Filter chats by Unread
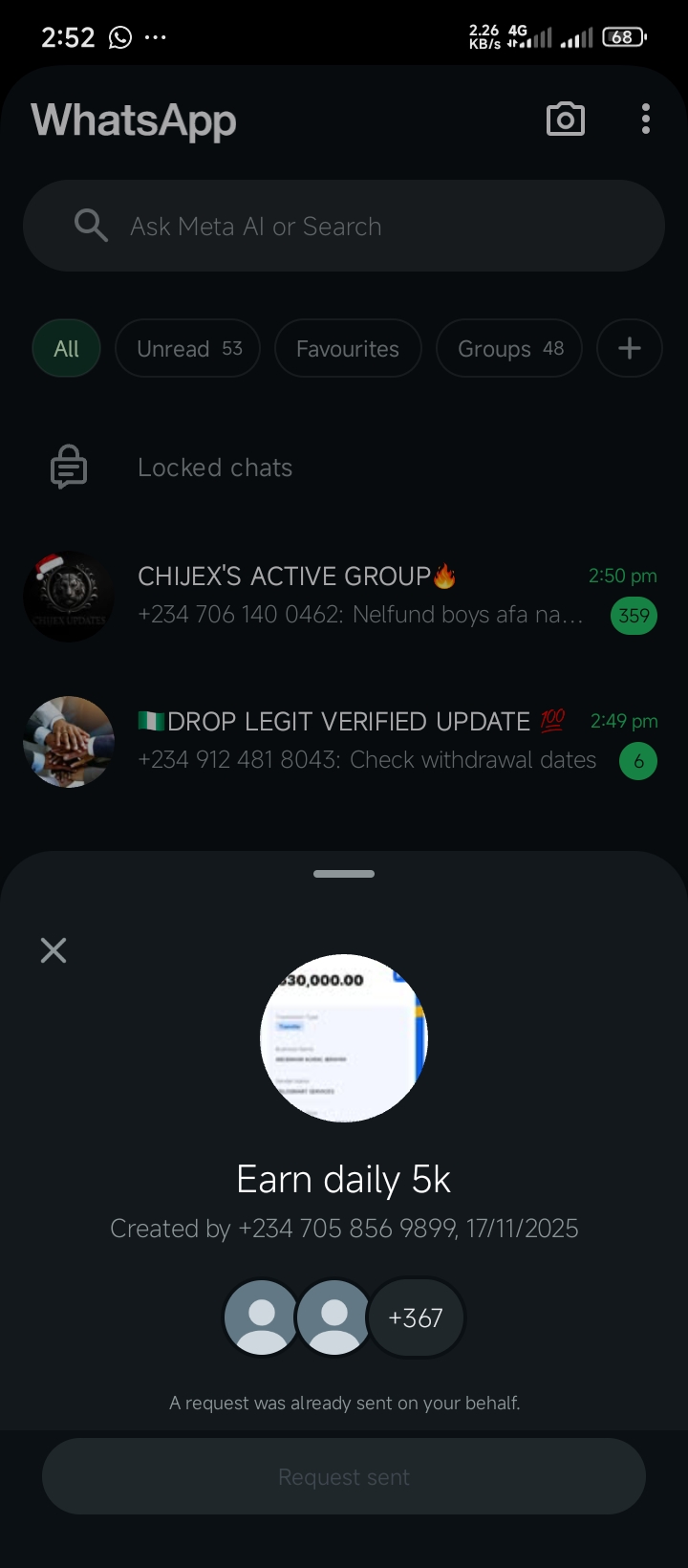Viewport: 688px width, 1568px height. click(x=188, y=349)
